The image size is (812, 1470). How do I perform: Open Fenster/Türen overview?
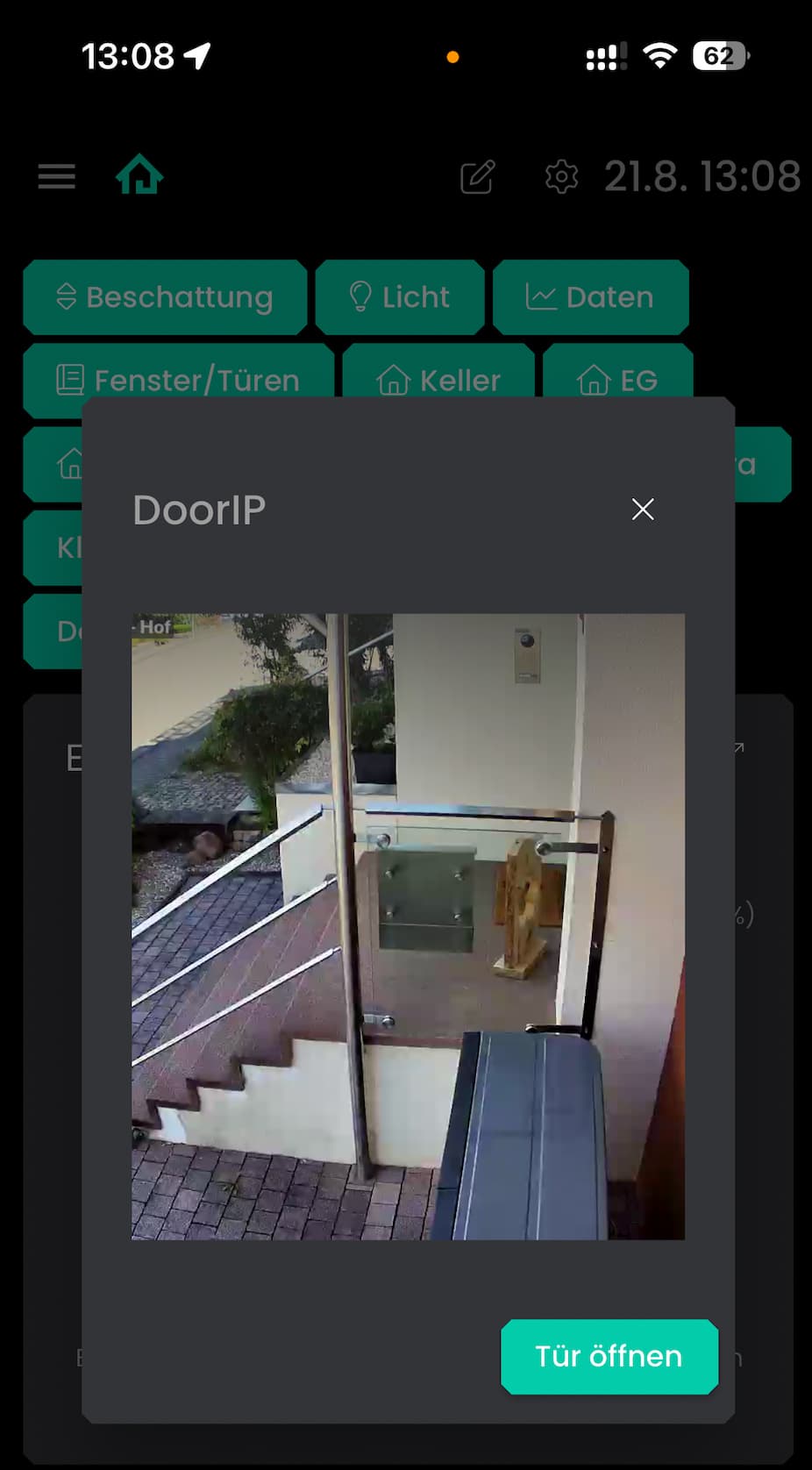(x=179, y=380)
